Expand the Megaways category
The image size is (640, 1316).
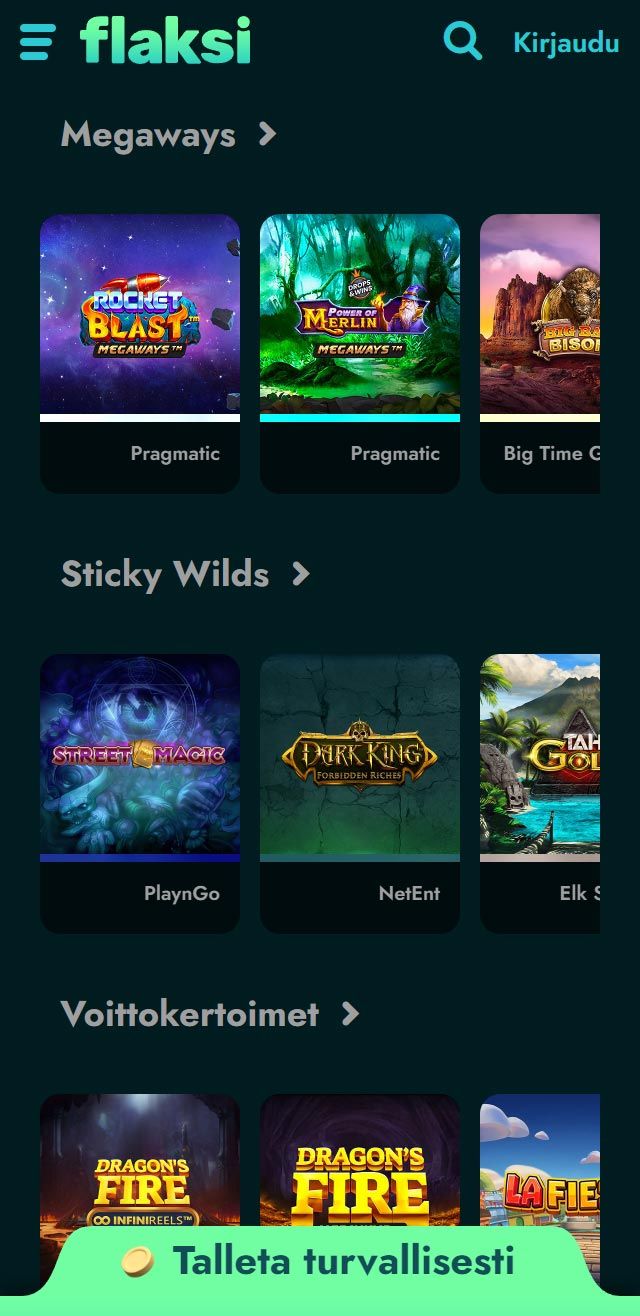point(168,134)
